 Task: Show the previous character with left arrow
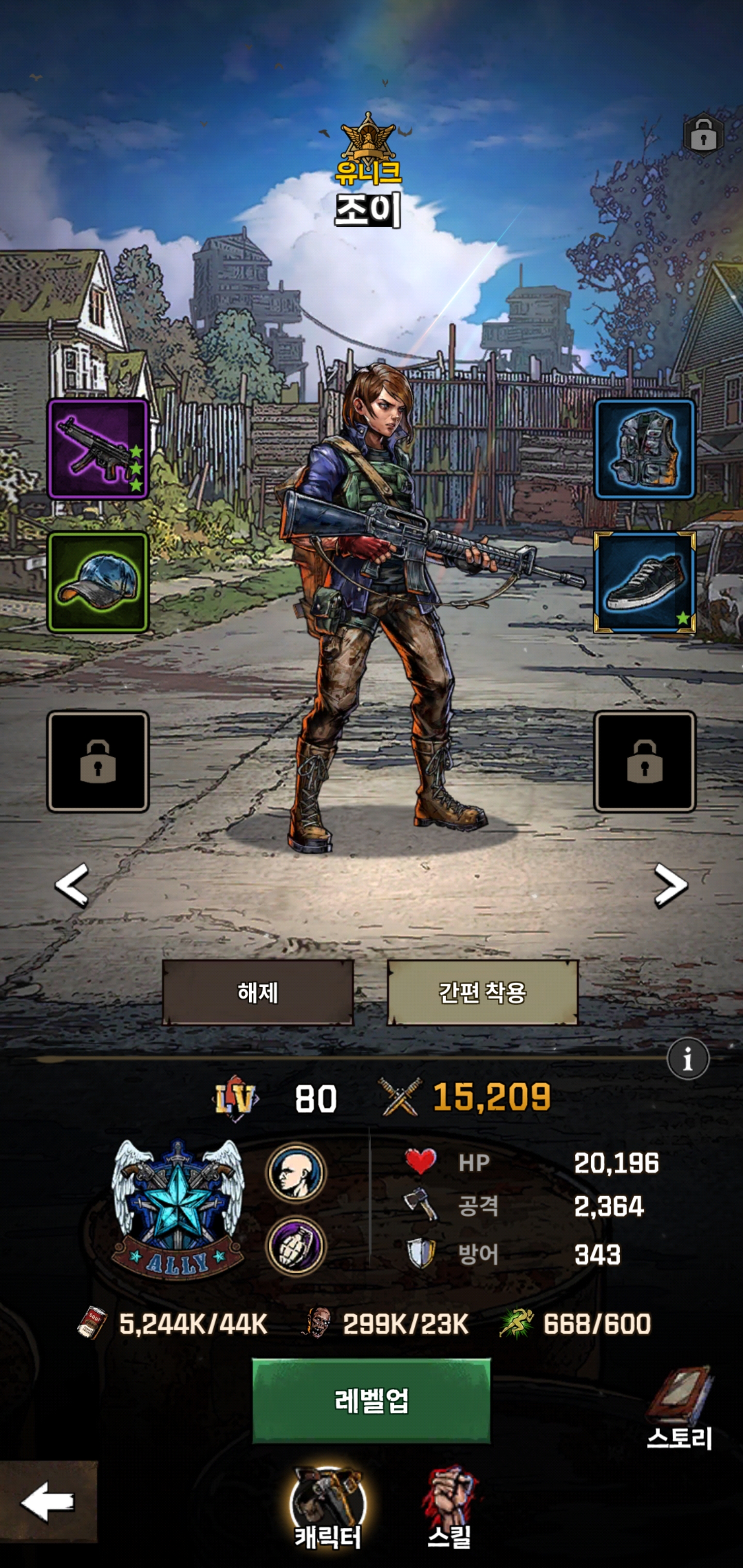point(72,885)
